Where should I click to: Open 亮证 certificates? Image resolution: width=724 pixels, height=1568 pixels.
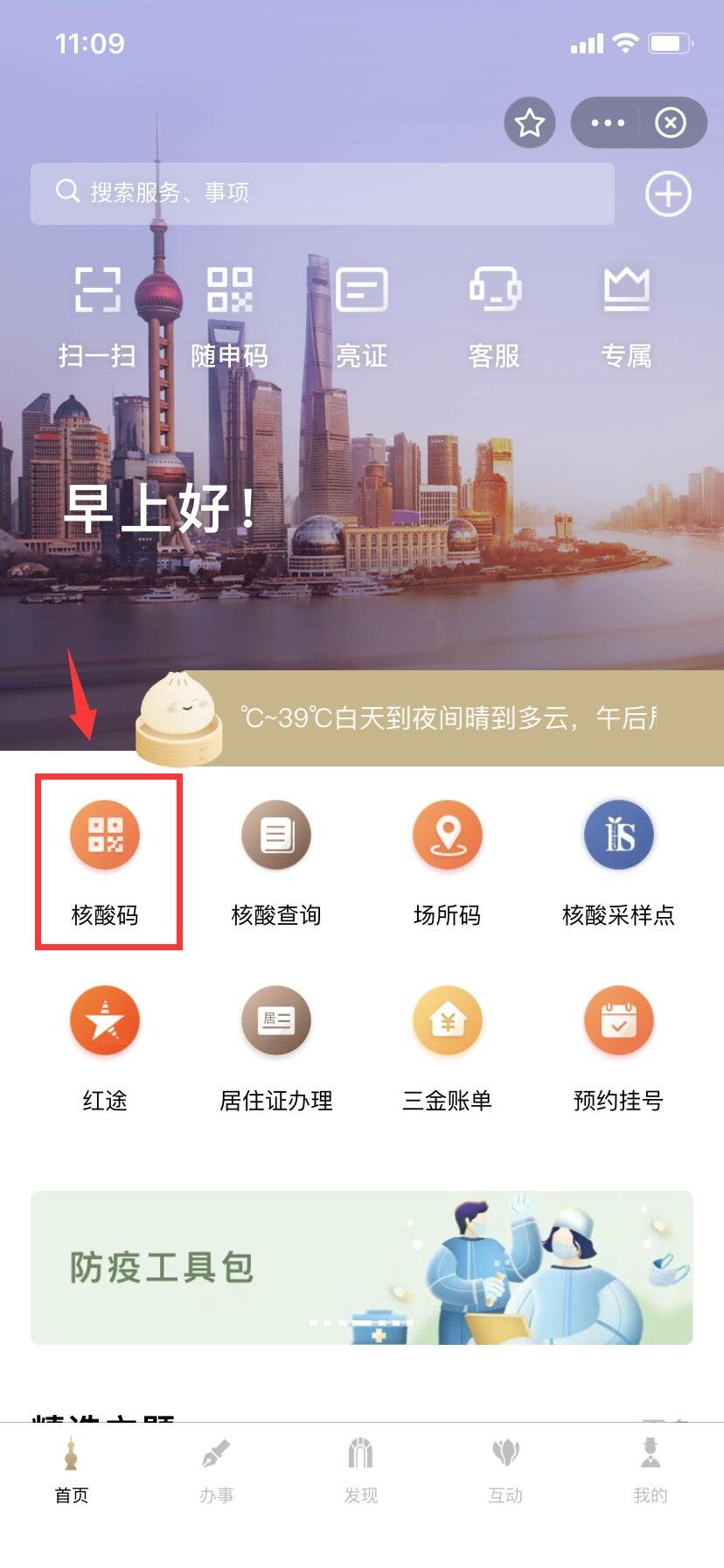[361, 315]
